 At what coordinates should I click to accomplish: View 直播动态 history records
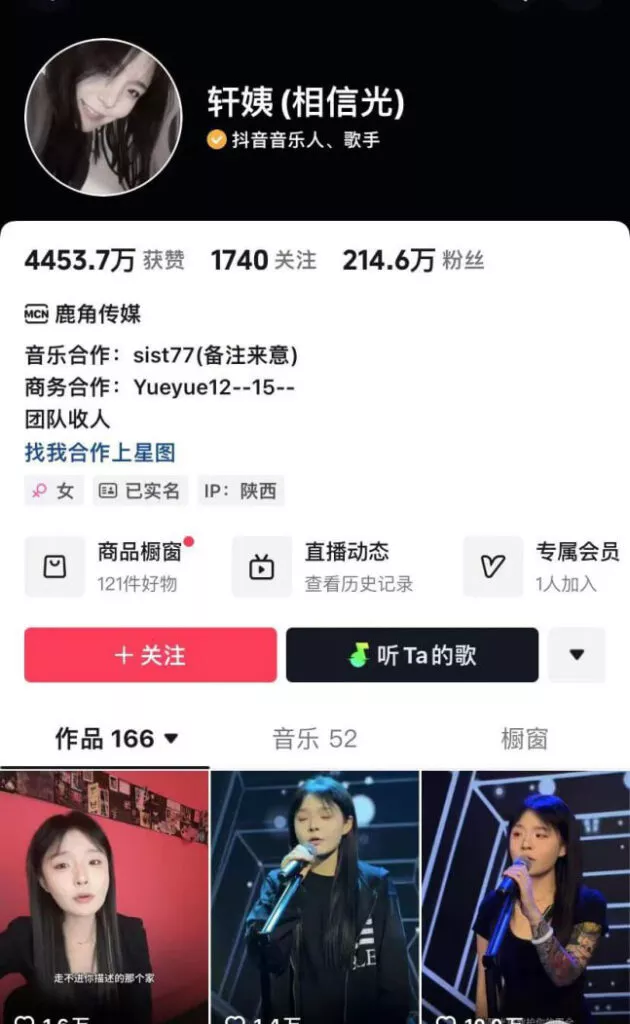pyautogui.click(x=330, y=566)
